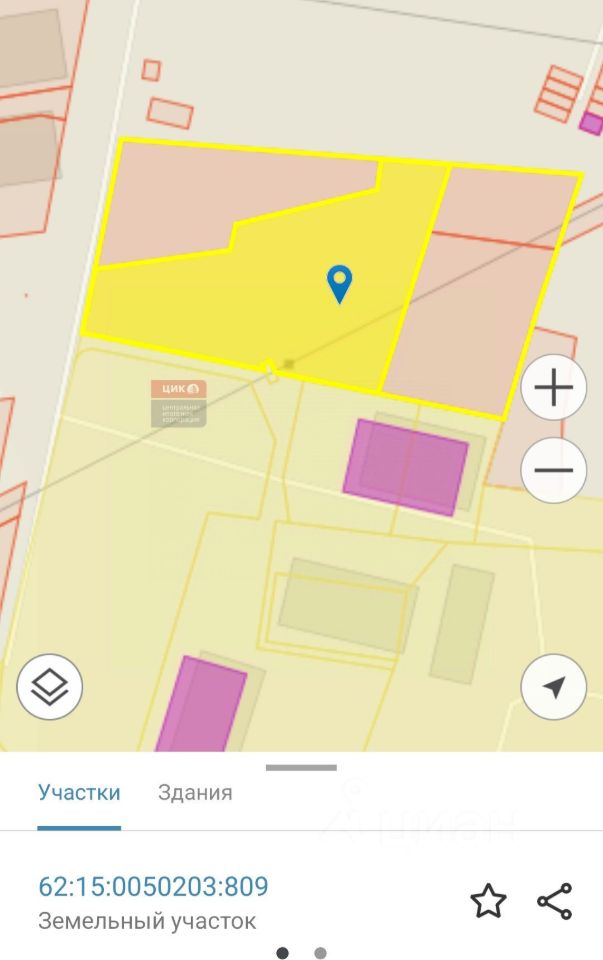The height and width of the screenshot is (960, 603).
Task: Zoom out on the map
Action: 553,470
